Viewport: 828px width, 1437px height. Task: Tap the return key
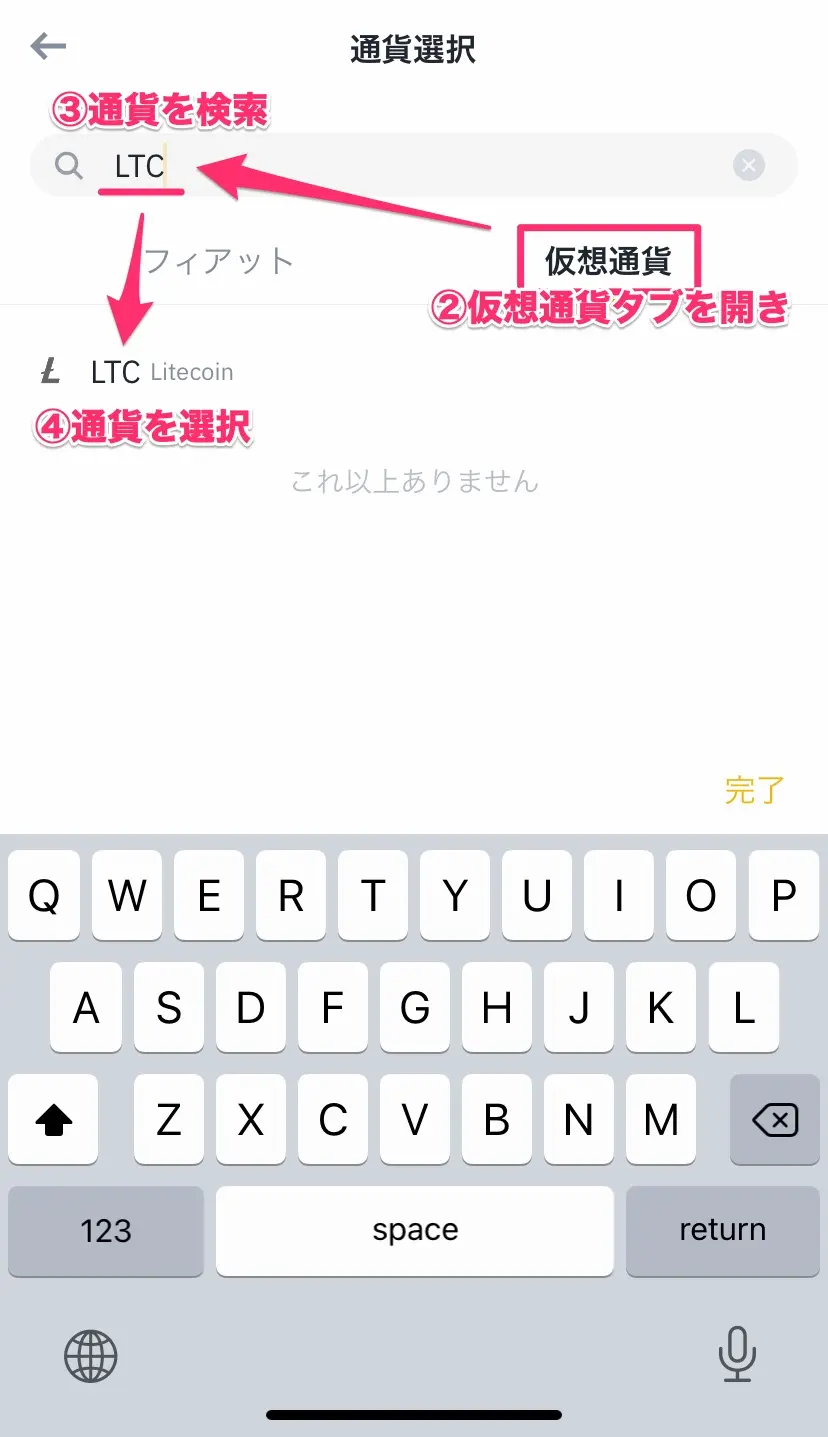pyautogui.click(x=722, y=1230)
